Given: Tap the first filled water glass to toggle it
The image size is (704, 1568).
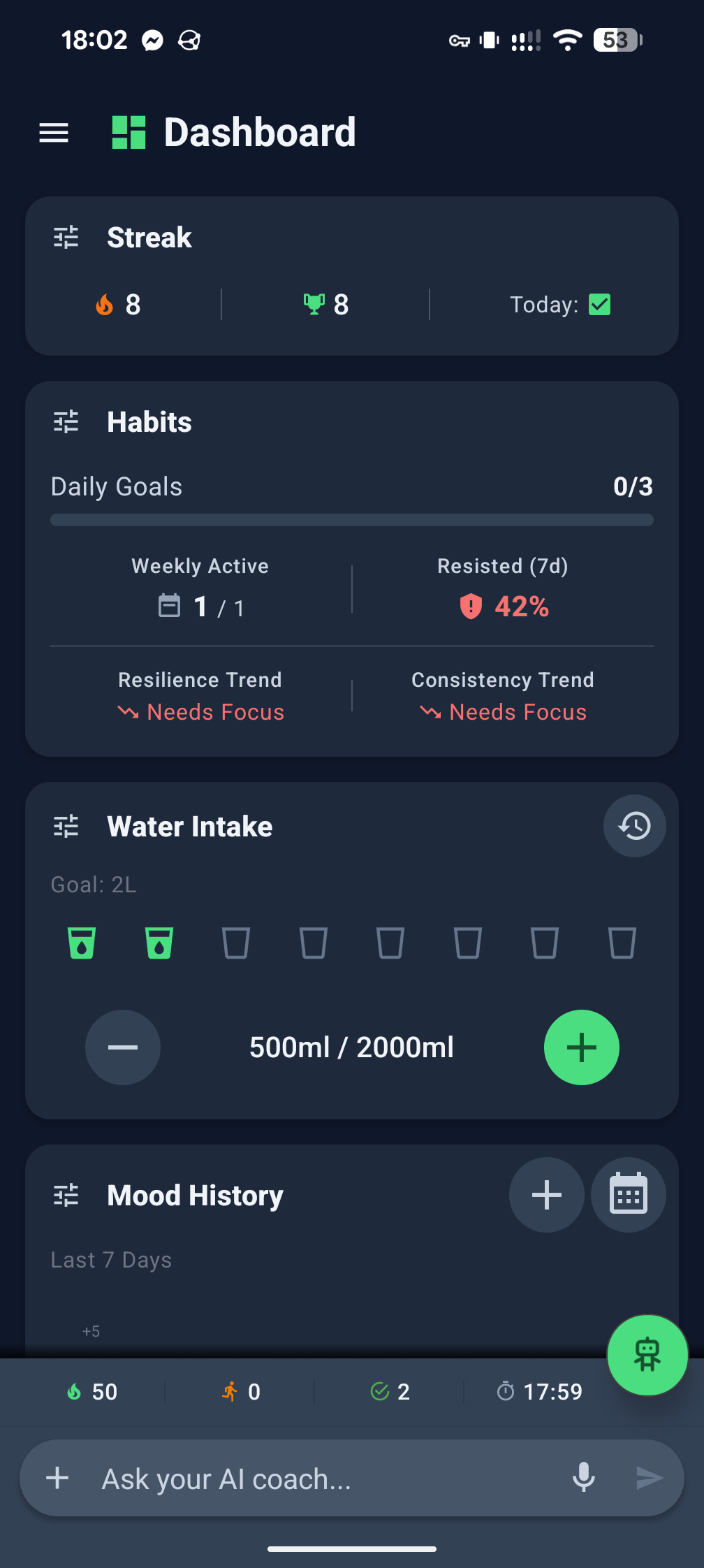Looking at the screenshot, I should pos(82,942).
